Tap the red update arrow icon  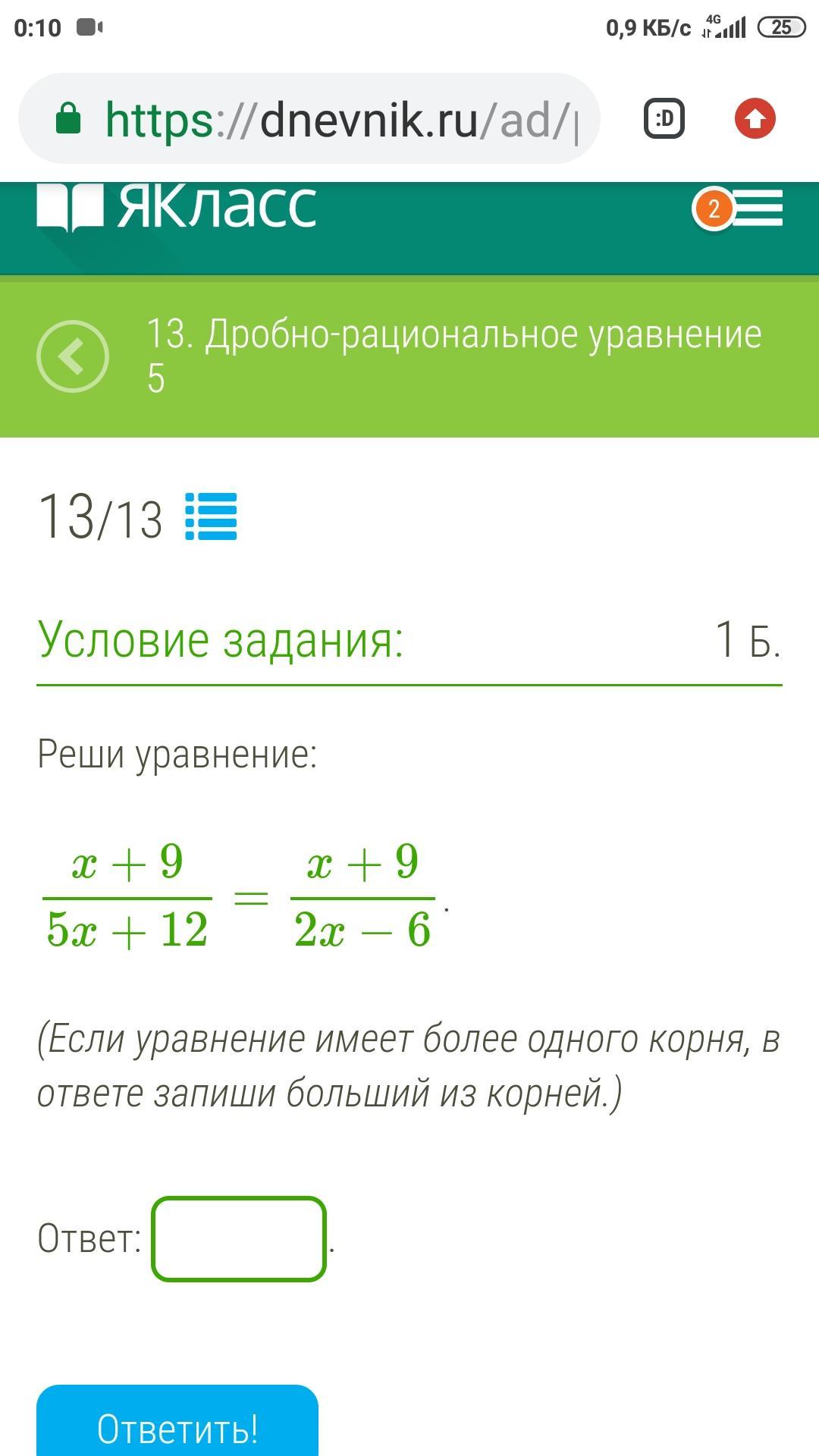pos(755,118)
